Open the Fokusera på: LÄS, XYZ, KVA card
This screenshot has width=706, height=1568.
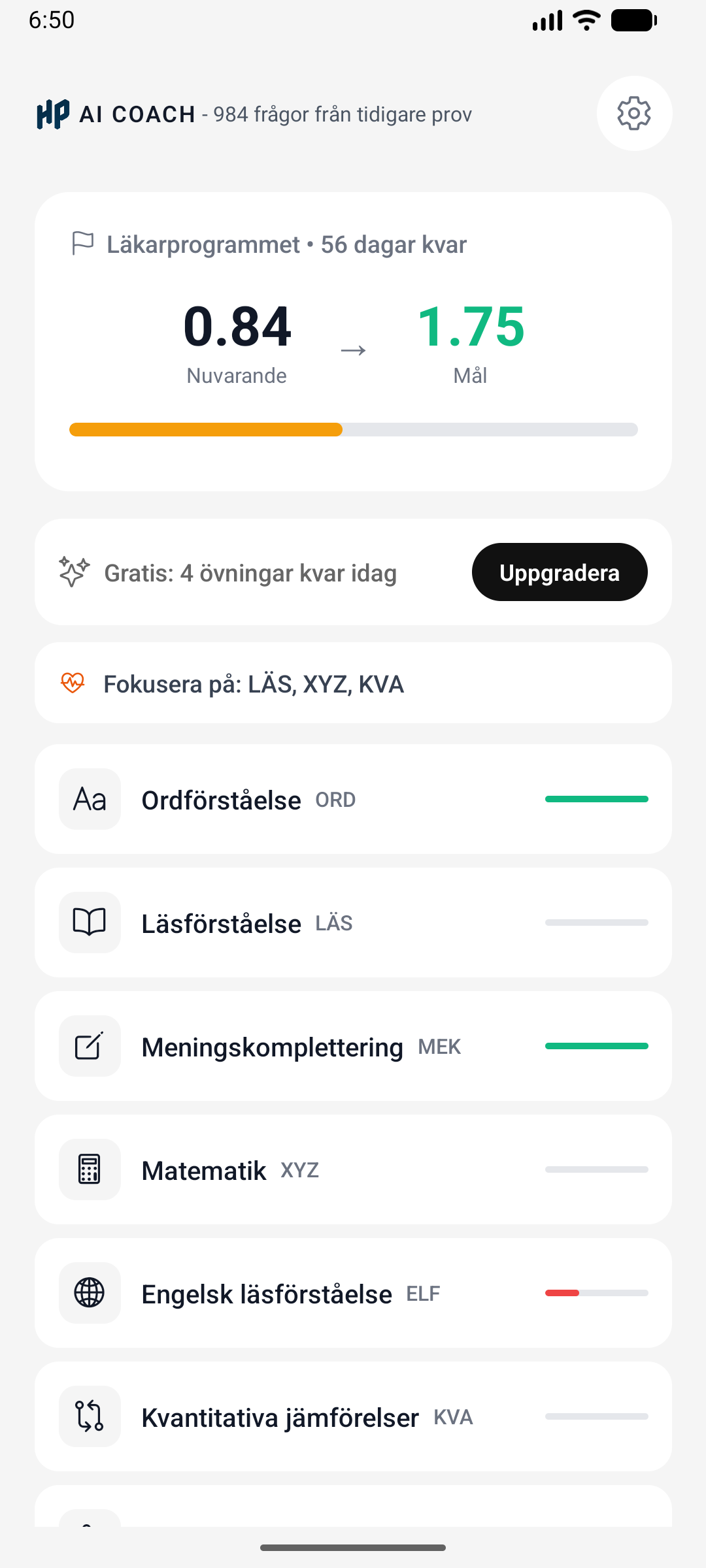(x=353, y=683)
